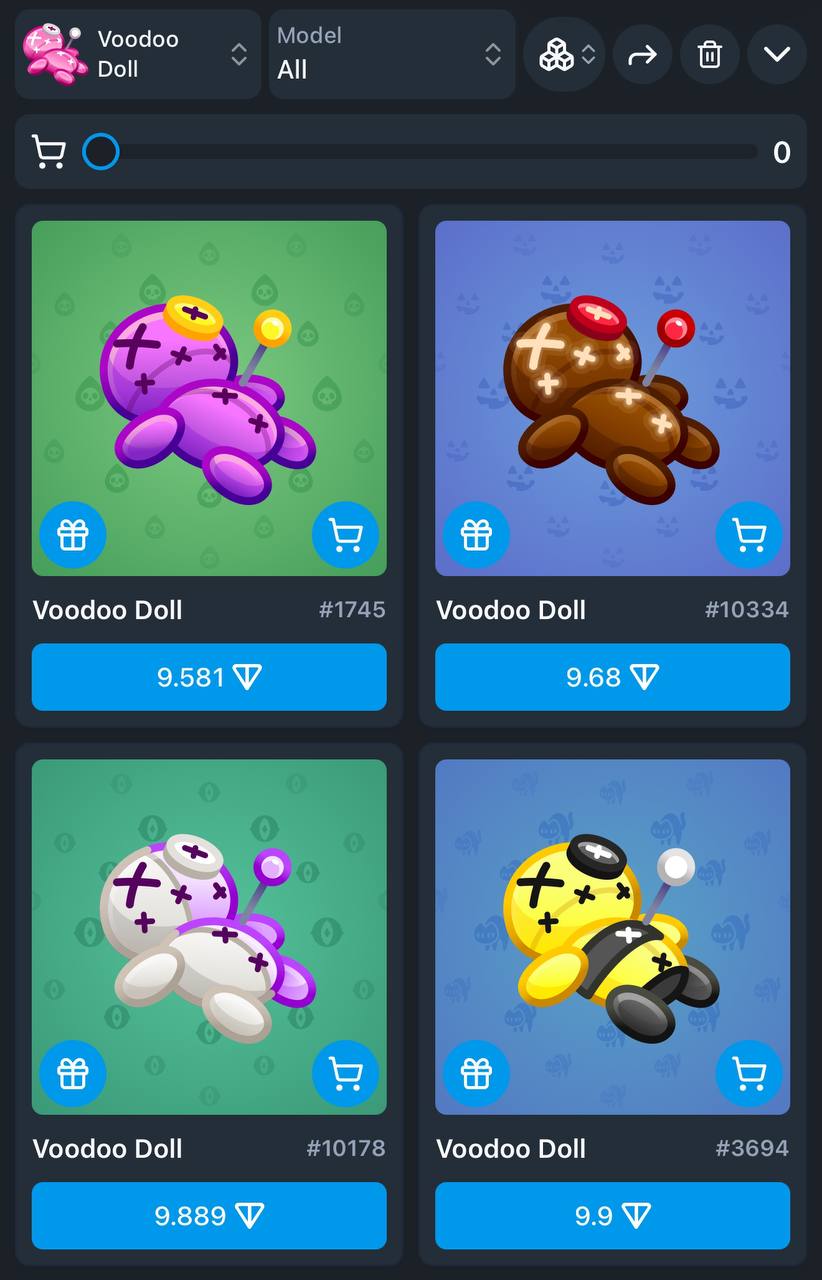This screenshot has width=822, height=1280.
Task: Open the cubes selector
Action: (x=564, y=54)
